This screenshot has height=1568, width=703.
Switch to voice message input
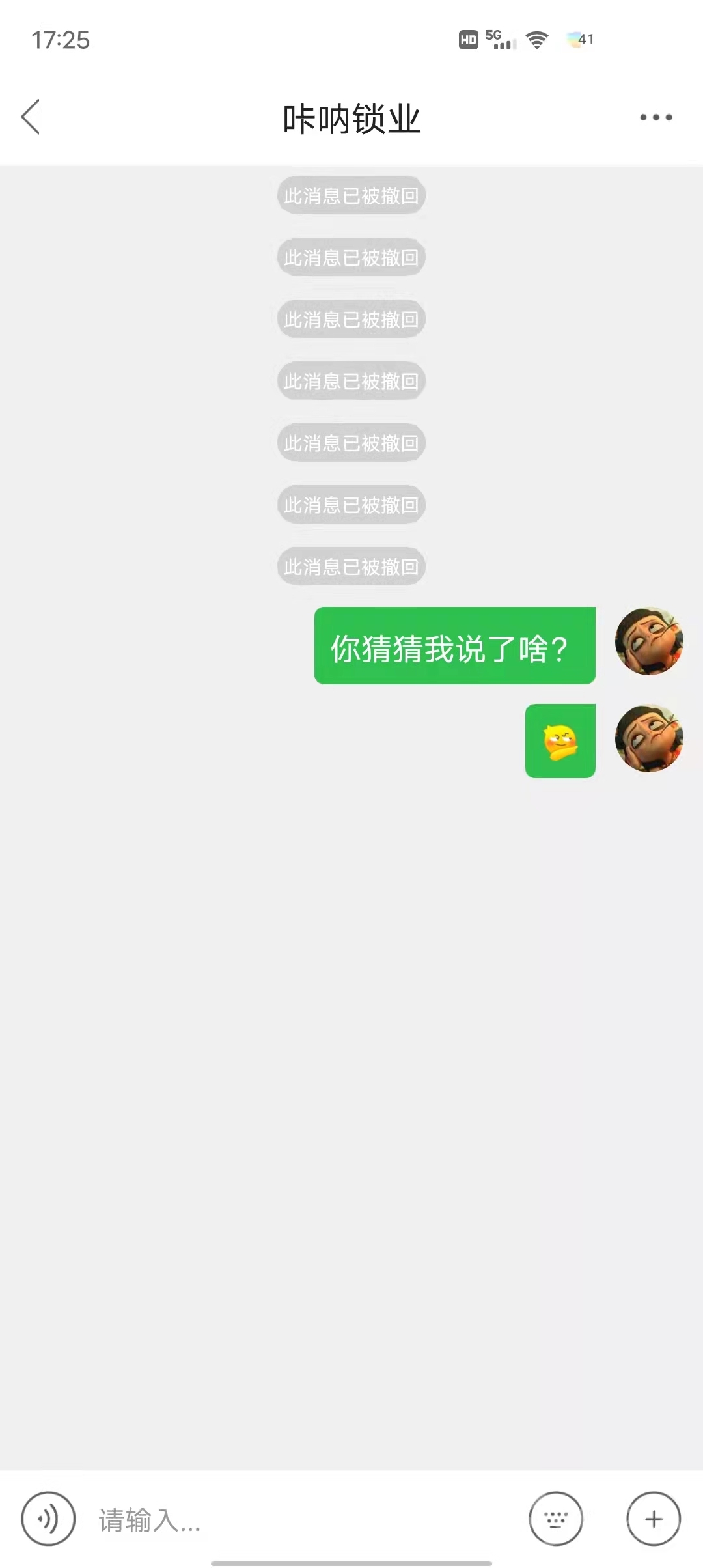[48, 1519]
